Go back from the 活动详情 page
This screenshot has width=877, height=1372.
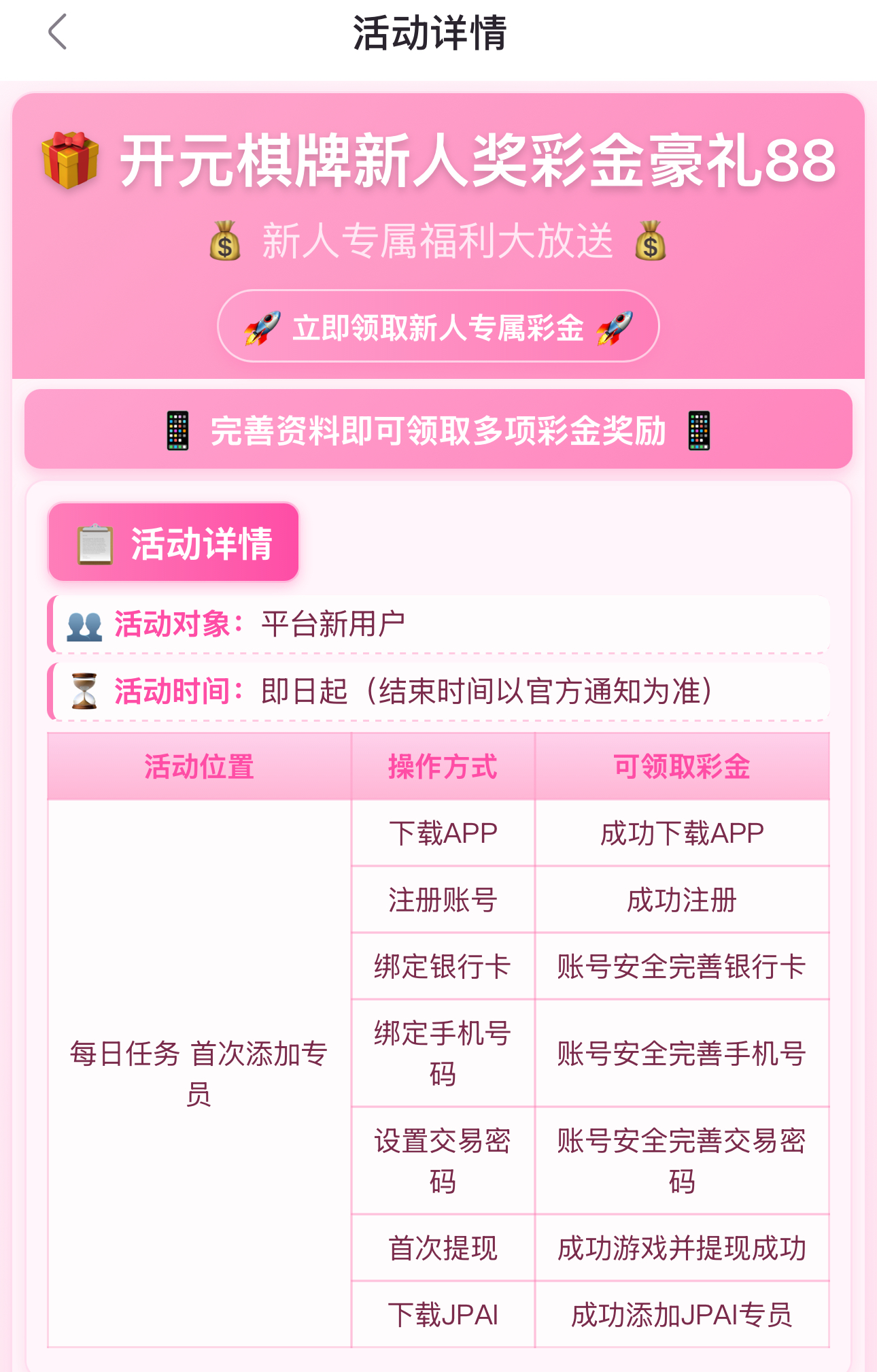point(58,32)
